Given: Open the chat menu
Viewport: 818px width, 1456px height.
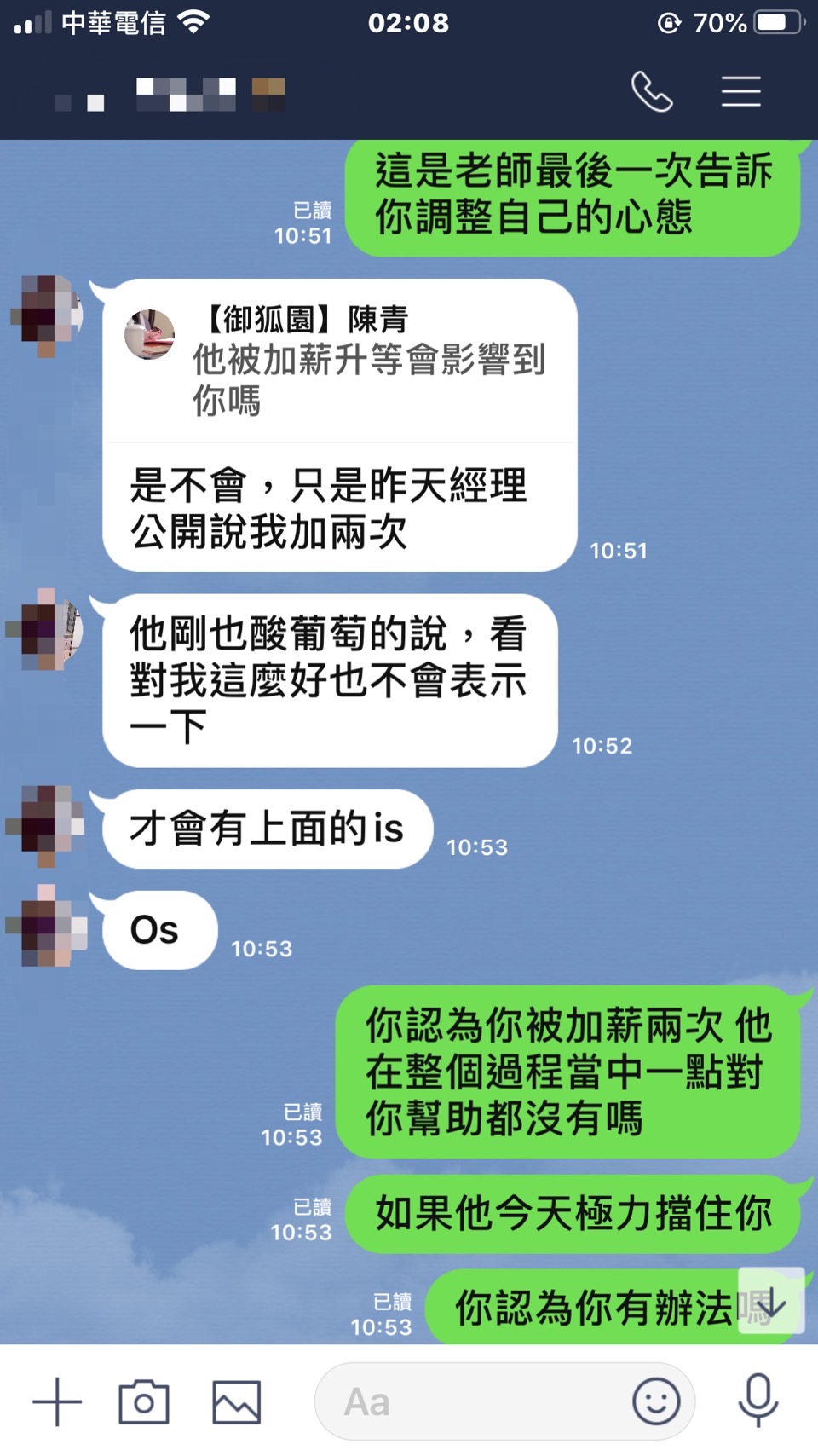Looking at the screenshot, I should [740, 91].
